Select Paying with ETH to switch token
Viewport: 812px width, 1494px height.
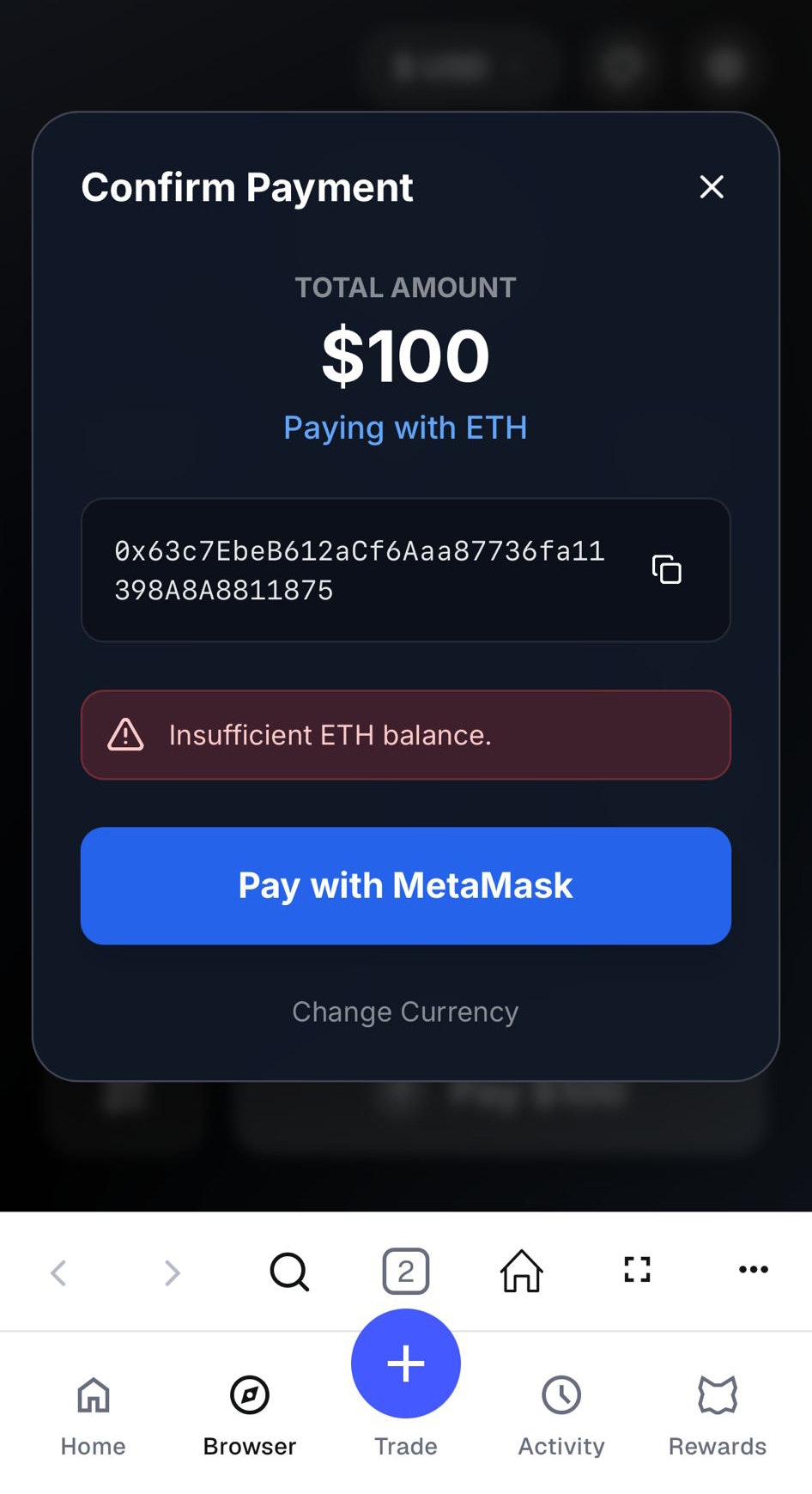(405, 427)
